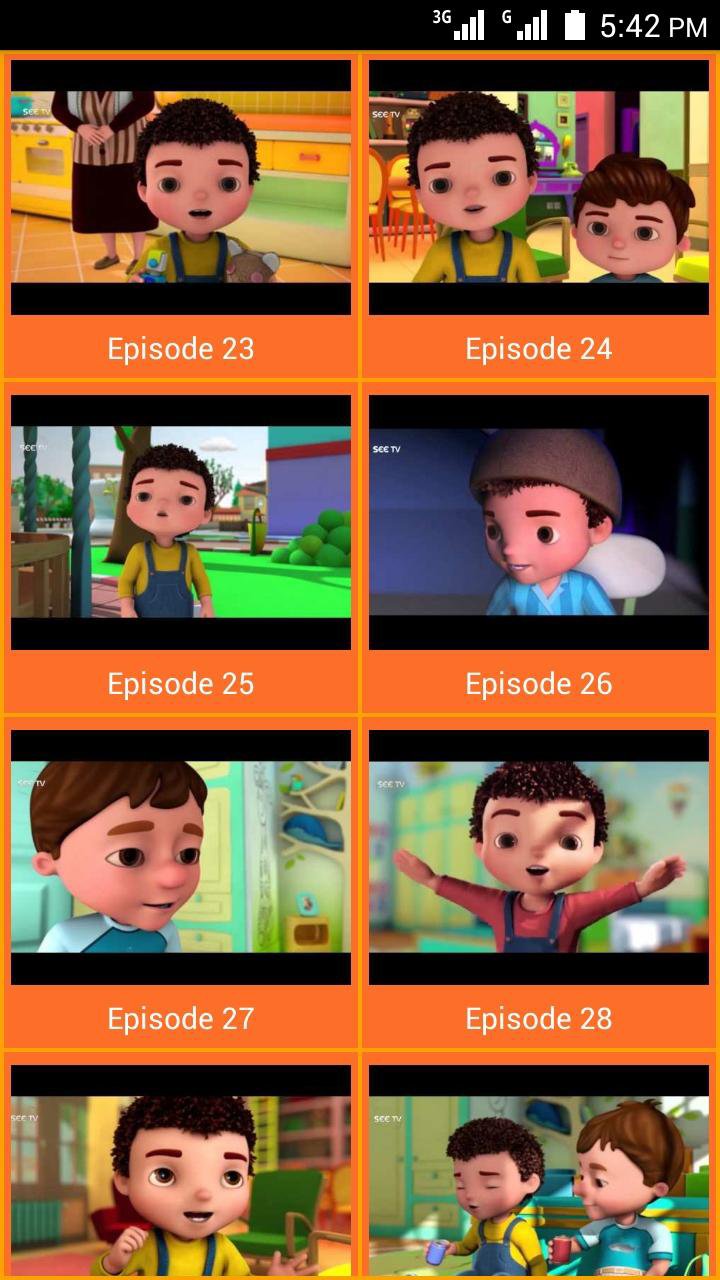Click the Episode 23 label text
This screenshot has width=720, height=1280.
[x=180, y=349]
